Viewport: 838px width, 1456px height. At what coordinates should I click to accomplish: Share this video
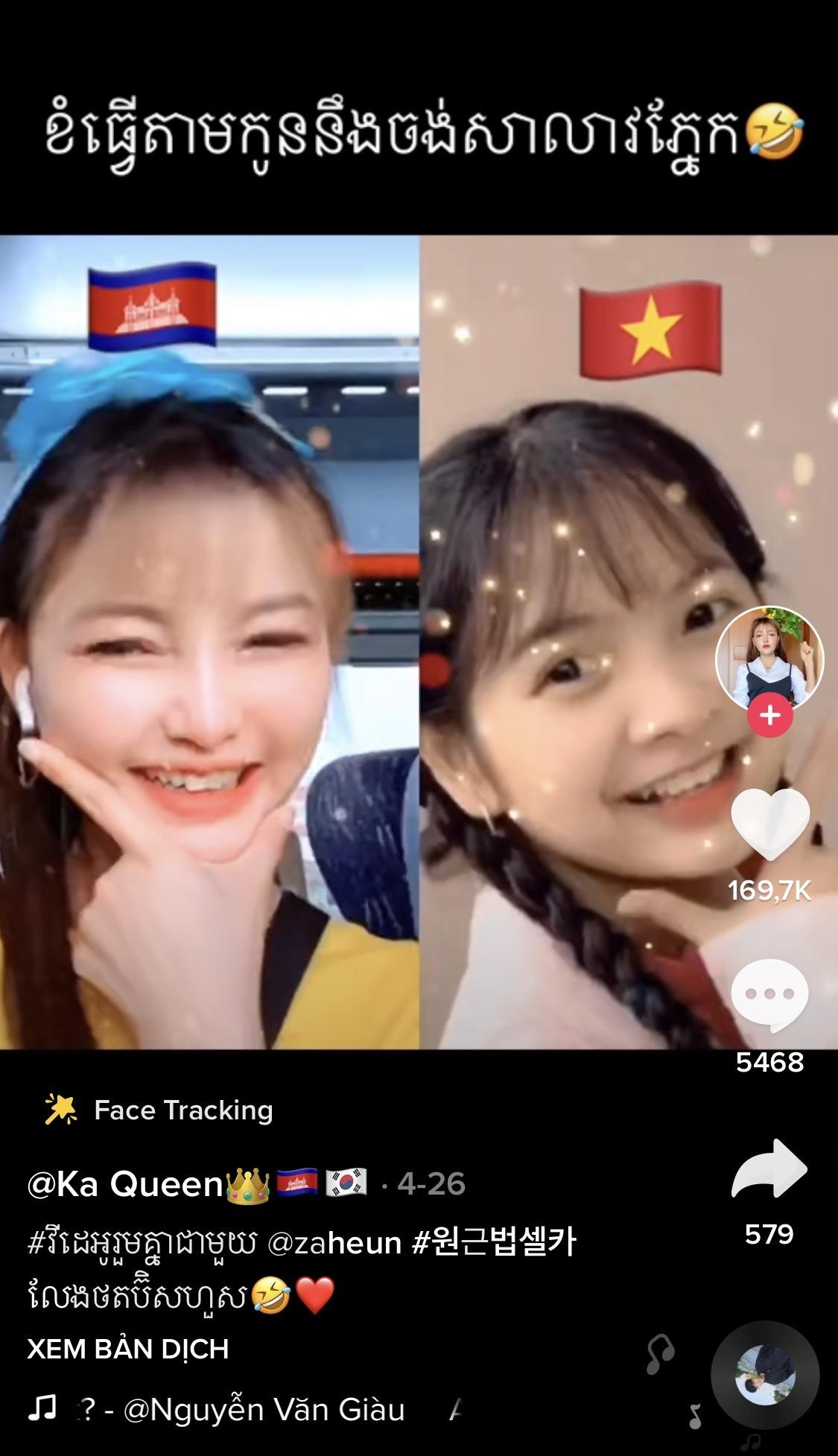(x=769, y=1169)
